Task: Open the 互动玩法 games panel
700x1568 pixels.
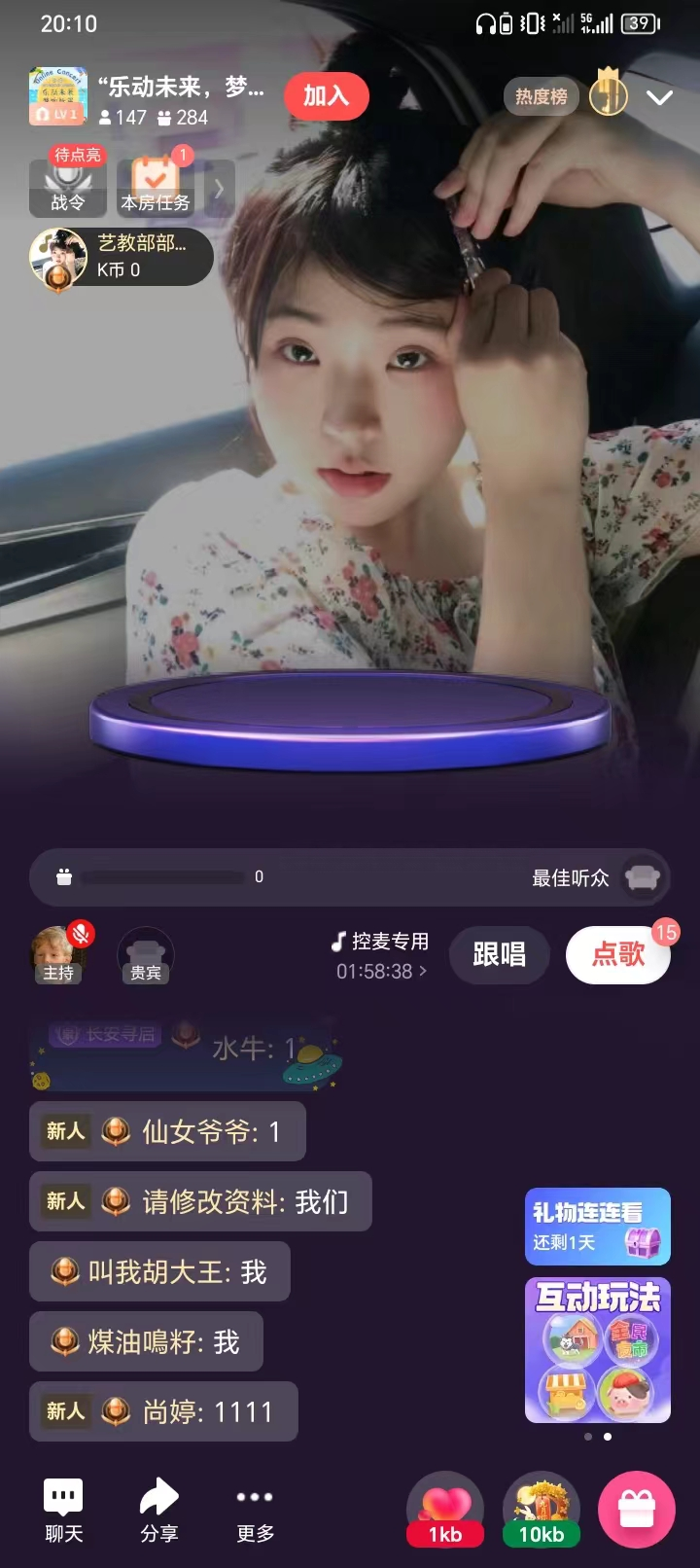Action: click(597, 1349)
